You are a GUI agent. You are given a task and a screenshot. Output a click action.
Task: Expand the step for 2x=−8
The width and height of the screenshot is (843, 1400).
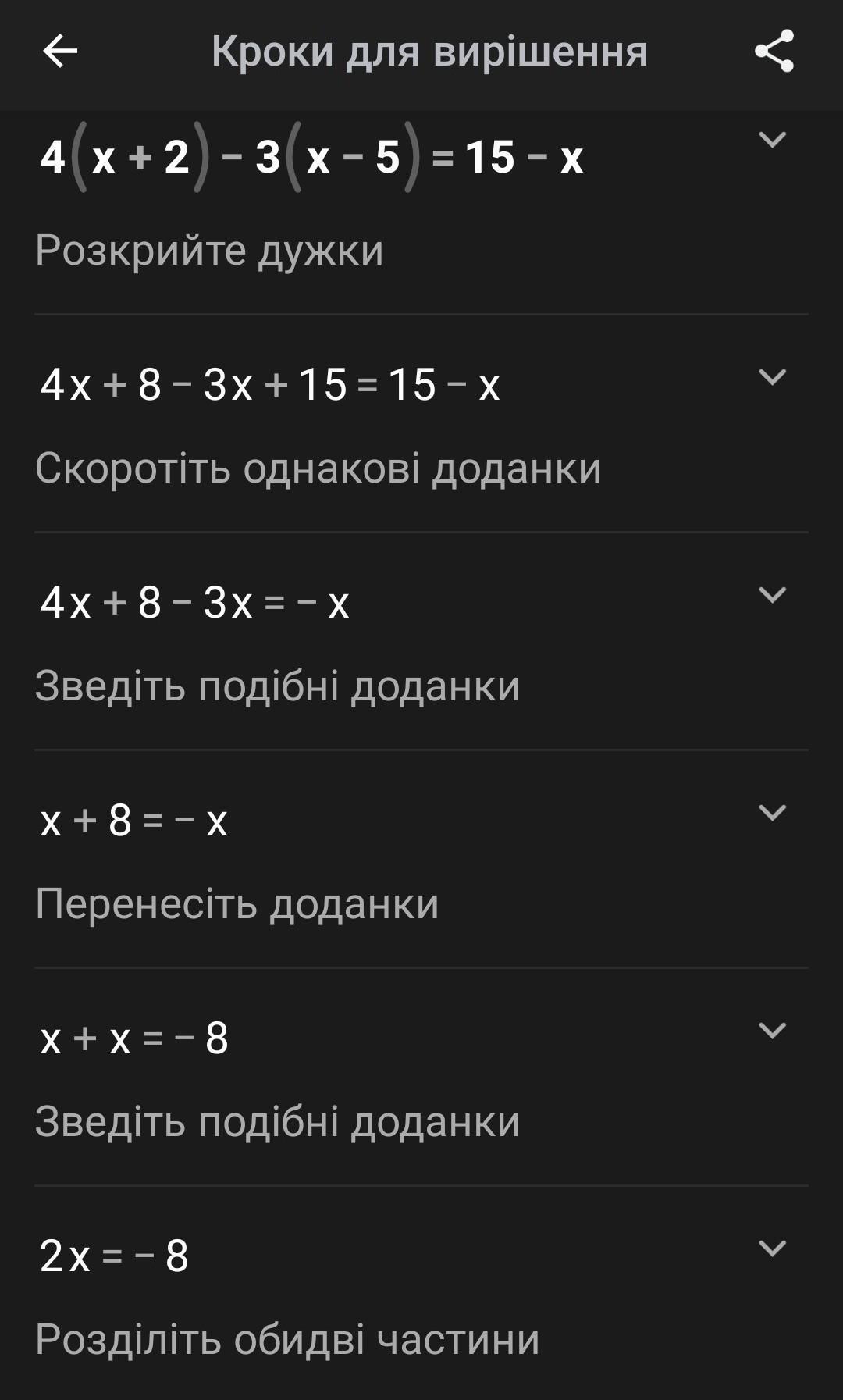pyautogui.click(x=772, y=1249)
